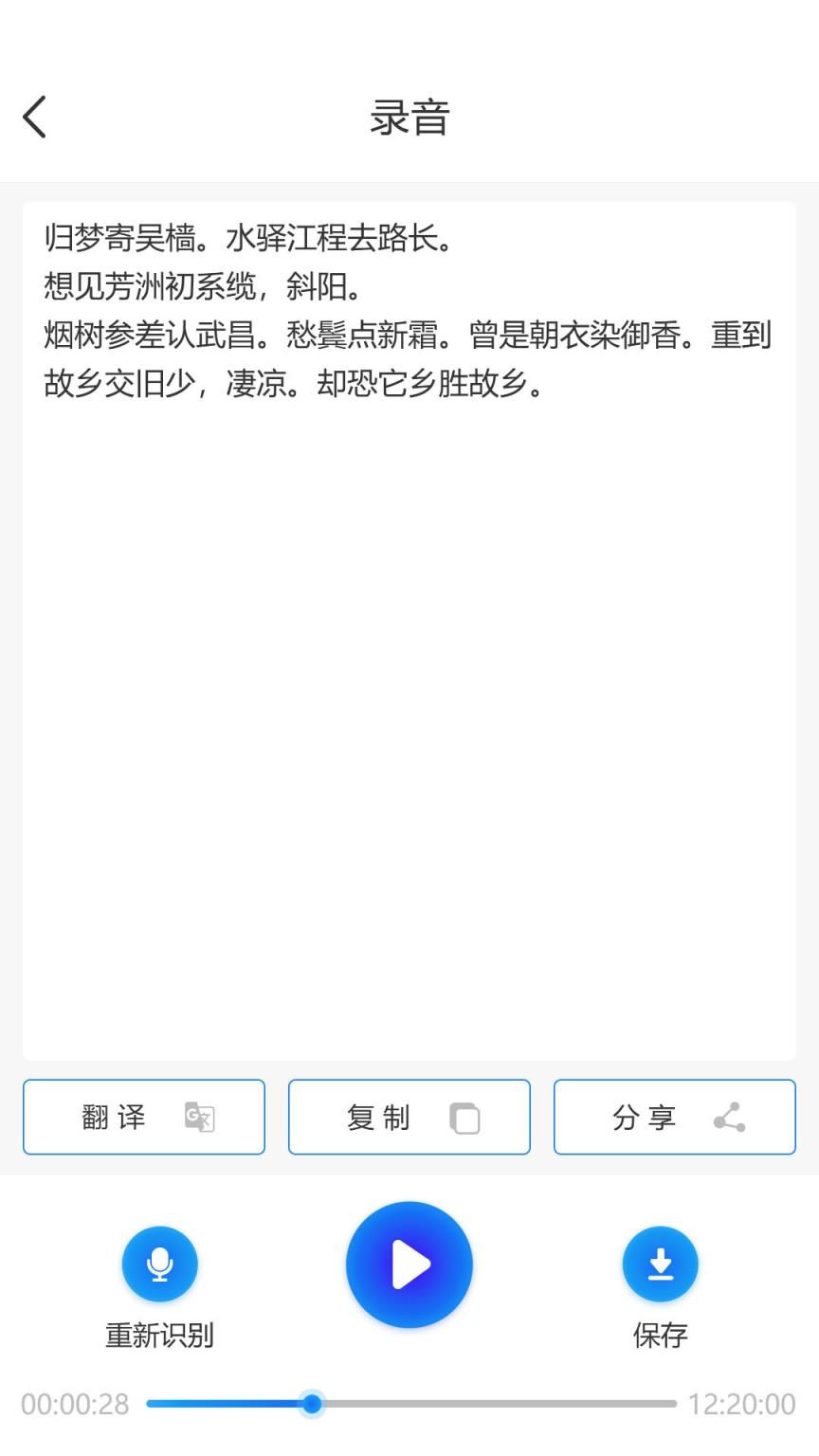This screenshot has width=819, height=1456.
Task: Start playback of the recording
Action: tap(409, 1265)
